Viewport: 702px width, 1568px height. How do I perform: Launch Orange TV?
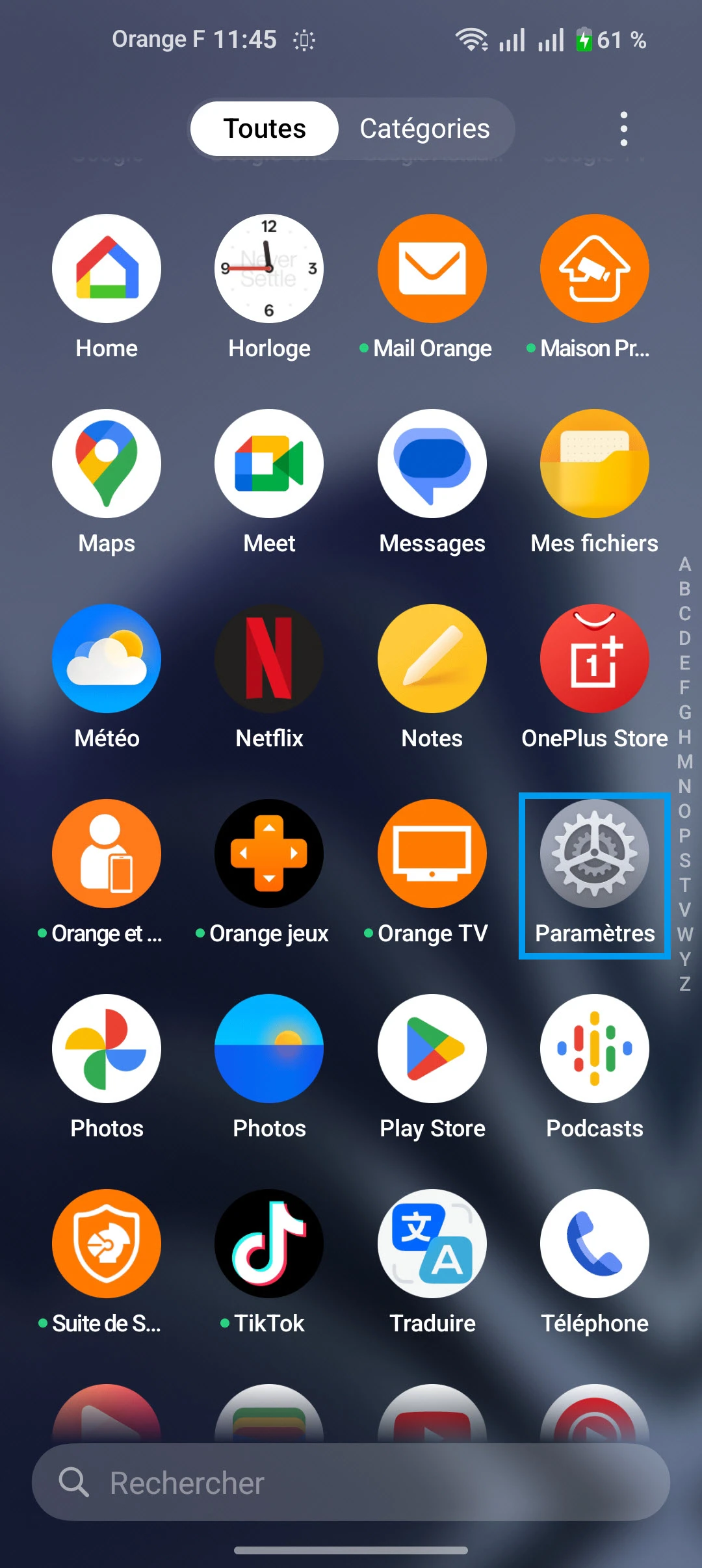432,854
